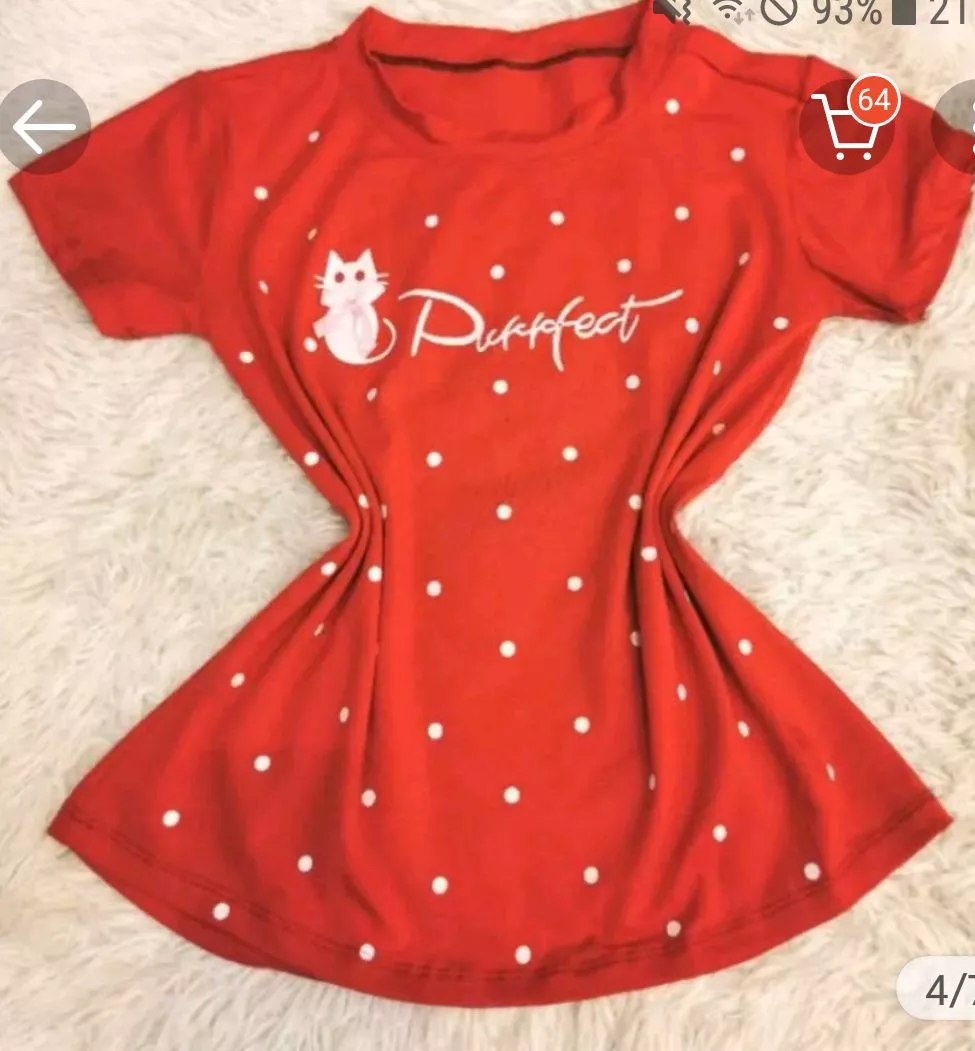
Task: Open the shopping cart with 64 items
Action: [x=846, y=128]
